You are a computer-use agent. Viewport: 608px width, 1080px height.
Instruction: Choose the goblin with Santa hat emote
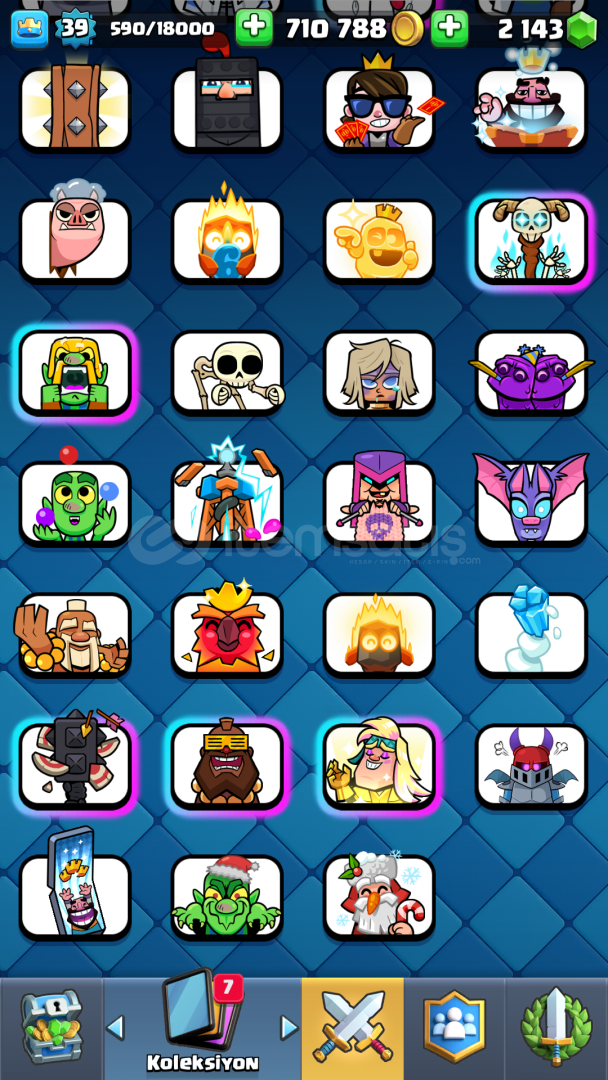tap(227, 897)
